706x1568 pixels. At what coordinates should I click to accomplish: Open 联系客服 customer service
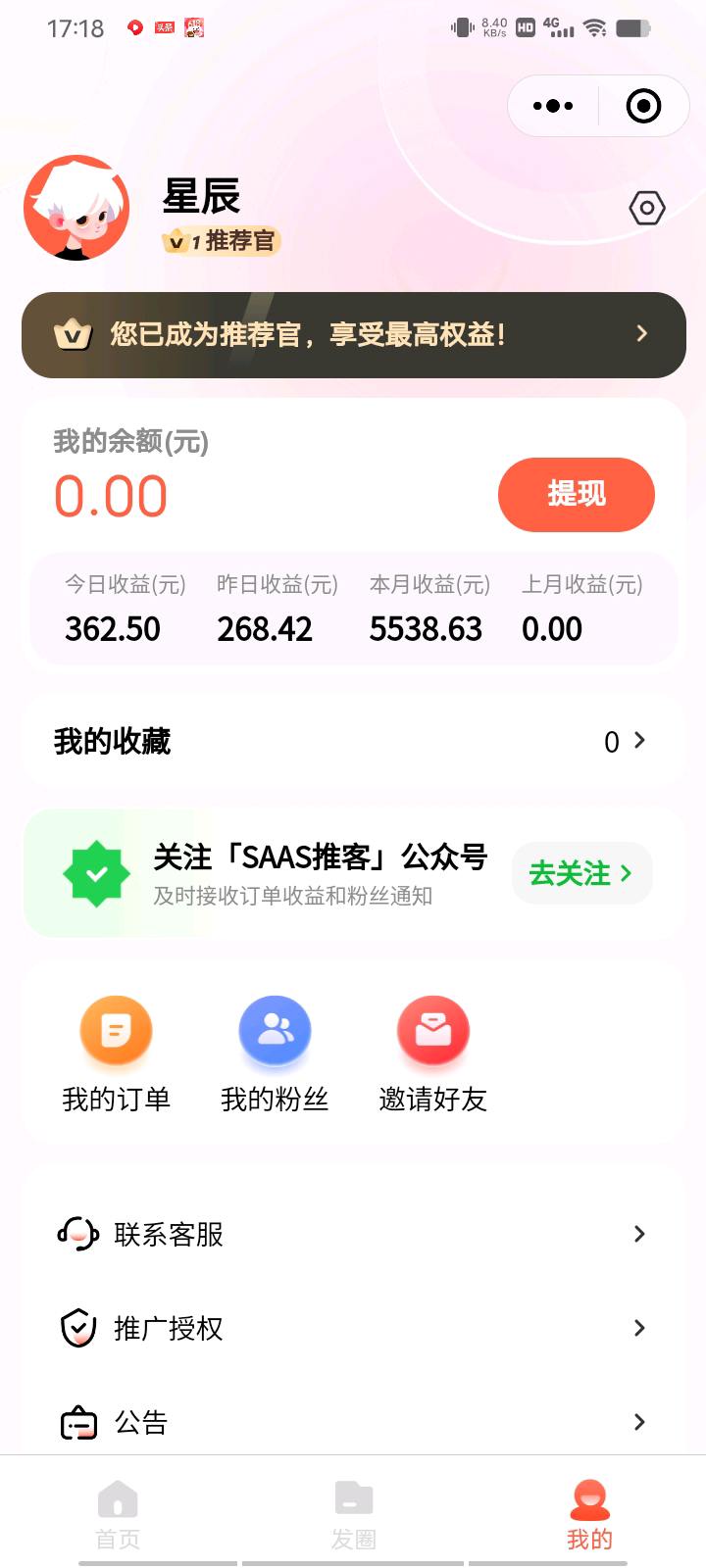tap(353, 1234)
